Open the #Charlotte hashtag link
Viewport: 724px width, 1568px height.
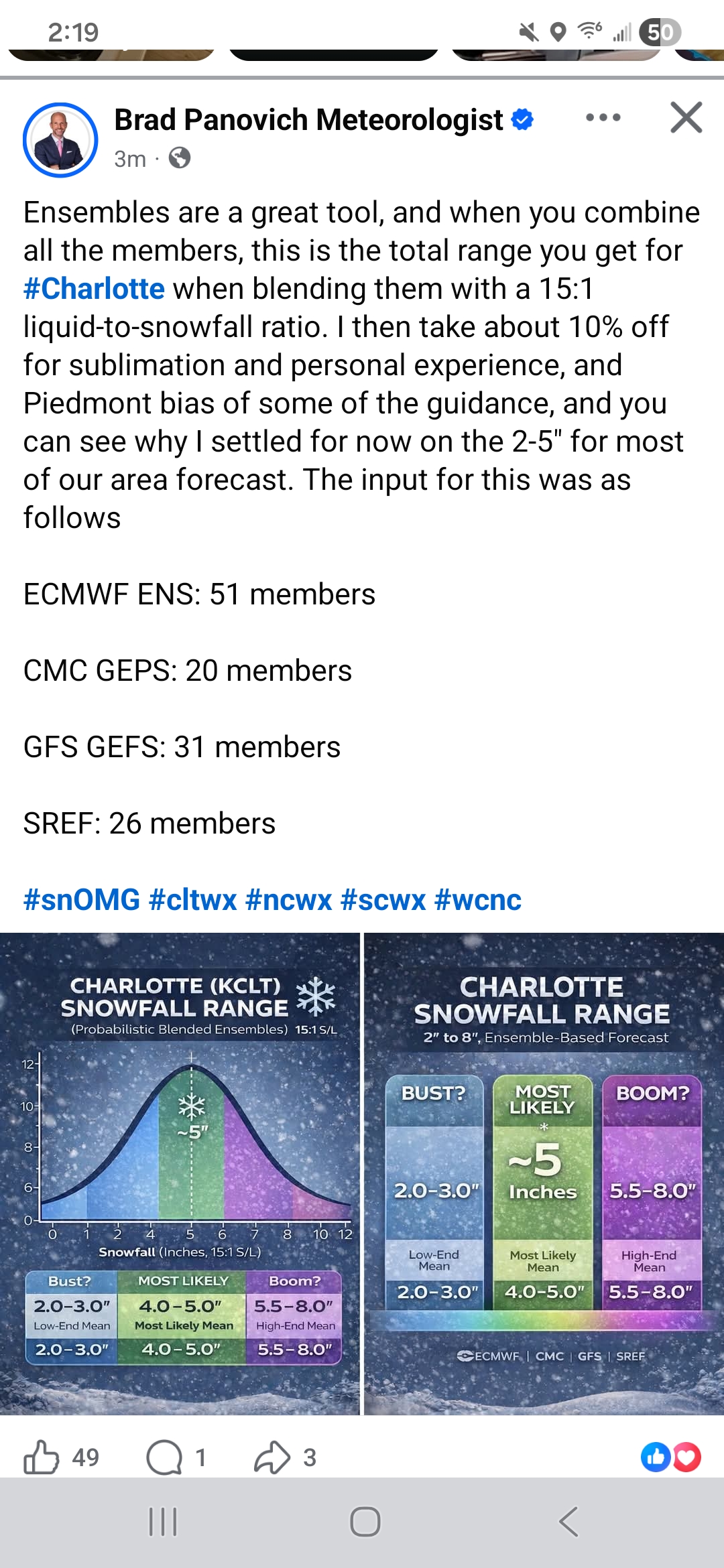point(94,289)
